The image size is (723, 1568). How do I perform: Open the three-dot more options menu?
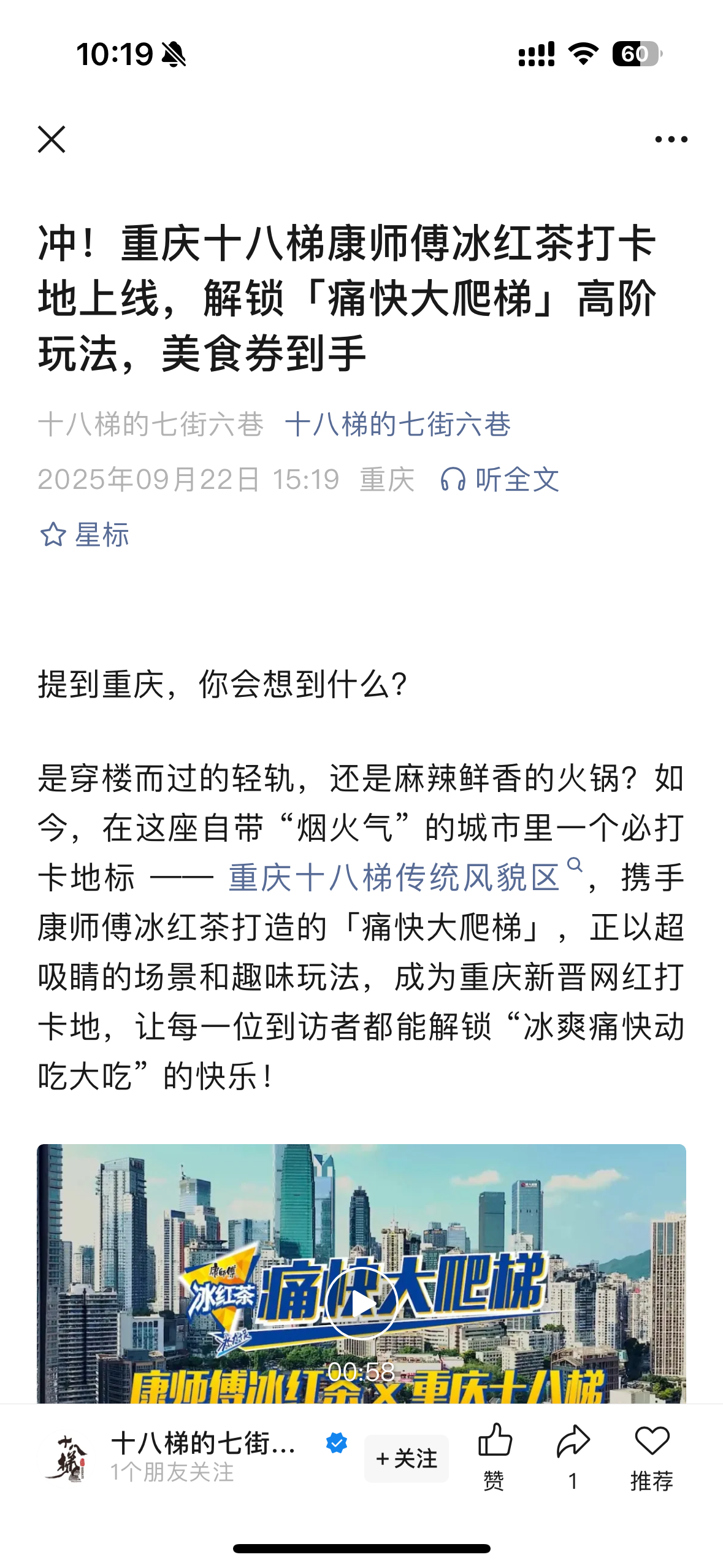(x=671, y=139)
